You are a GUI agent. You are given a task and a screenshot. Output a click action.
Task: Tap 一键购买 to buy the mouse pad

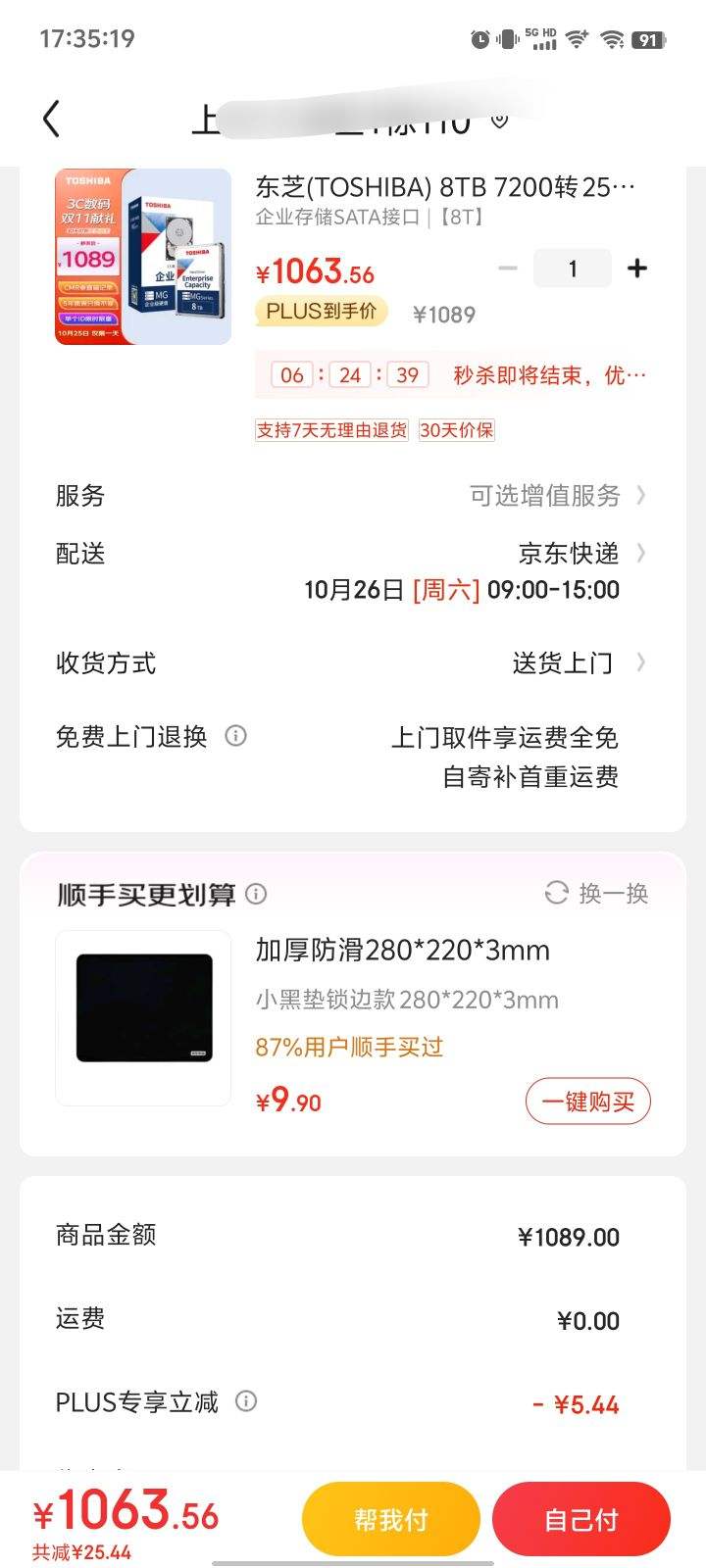click(587, 1101)
